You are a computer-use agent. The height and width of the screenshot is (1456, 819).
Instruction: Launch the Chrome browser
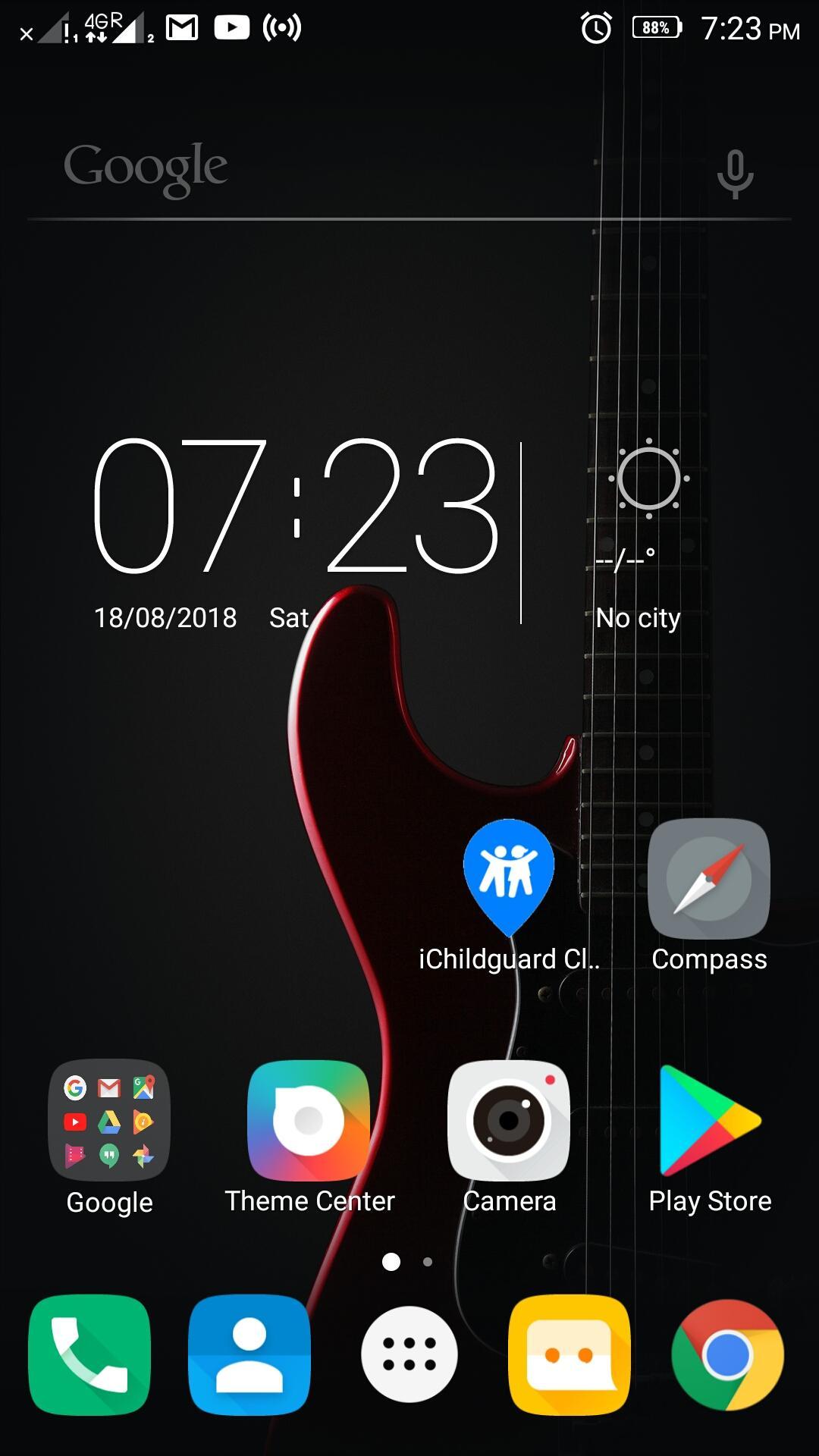(x=728, y=1355)
